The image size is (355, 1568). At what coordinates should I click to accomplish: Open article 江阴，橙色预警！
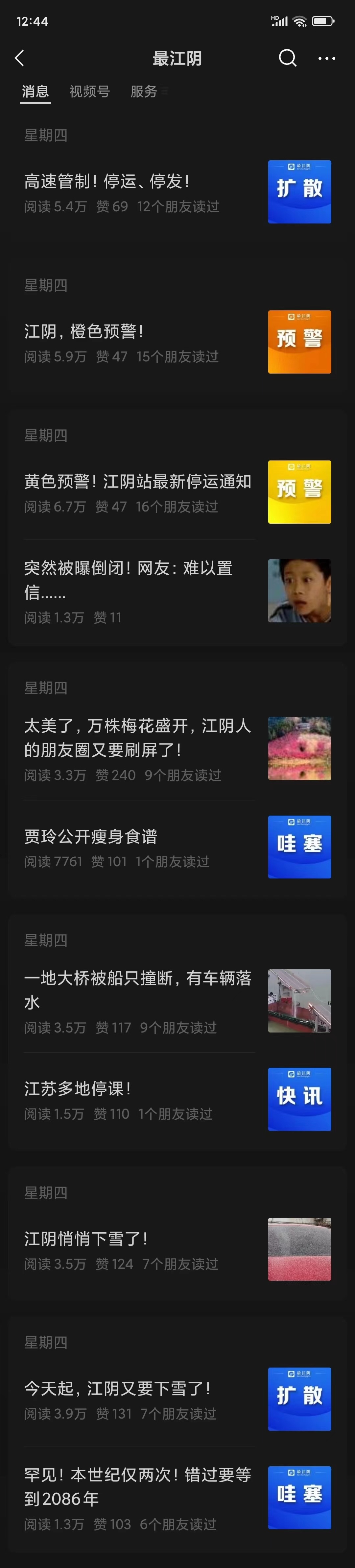point(84,332)
